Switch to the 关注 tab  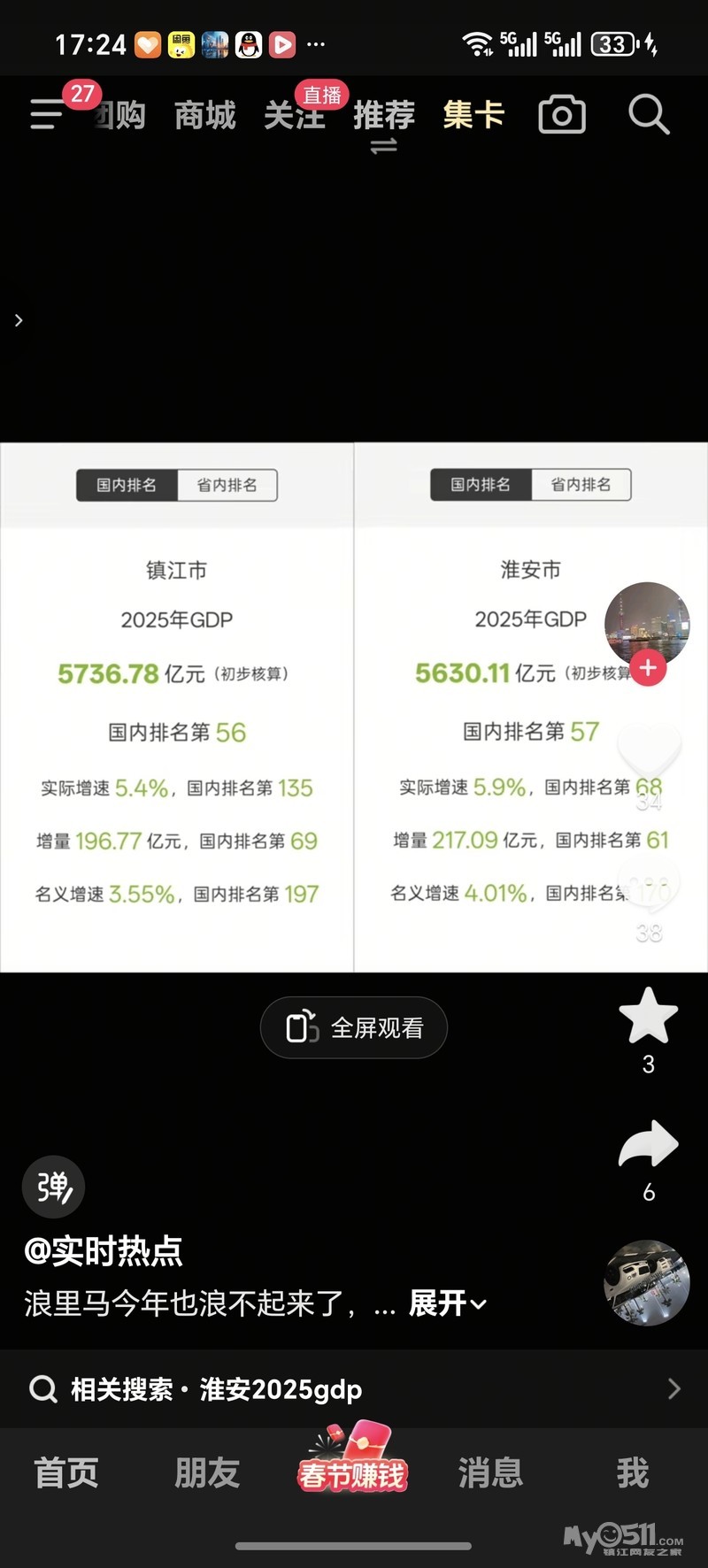coord(294,116)
